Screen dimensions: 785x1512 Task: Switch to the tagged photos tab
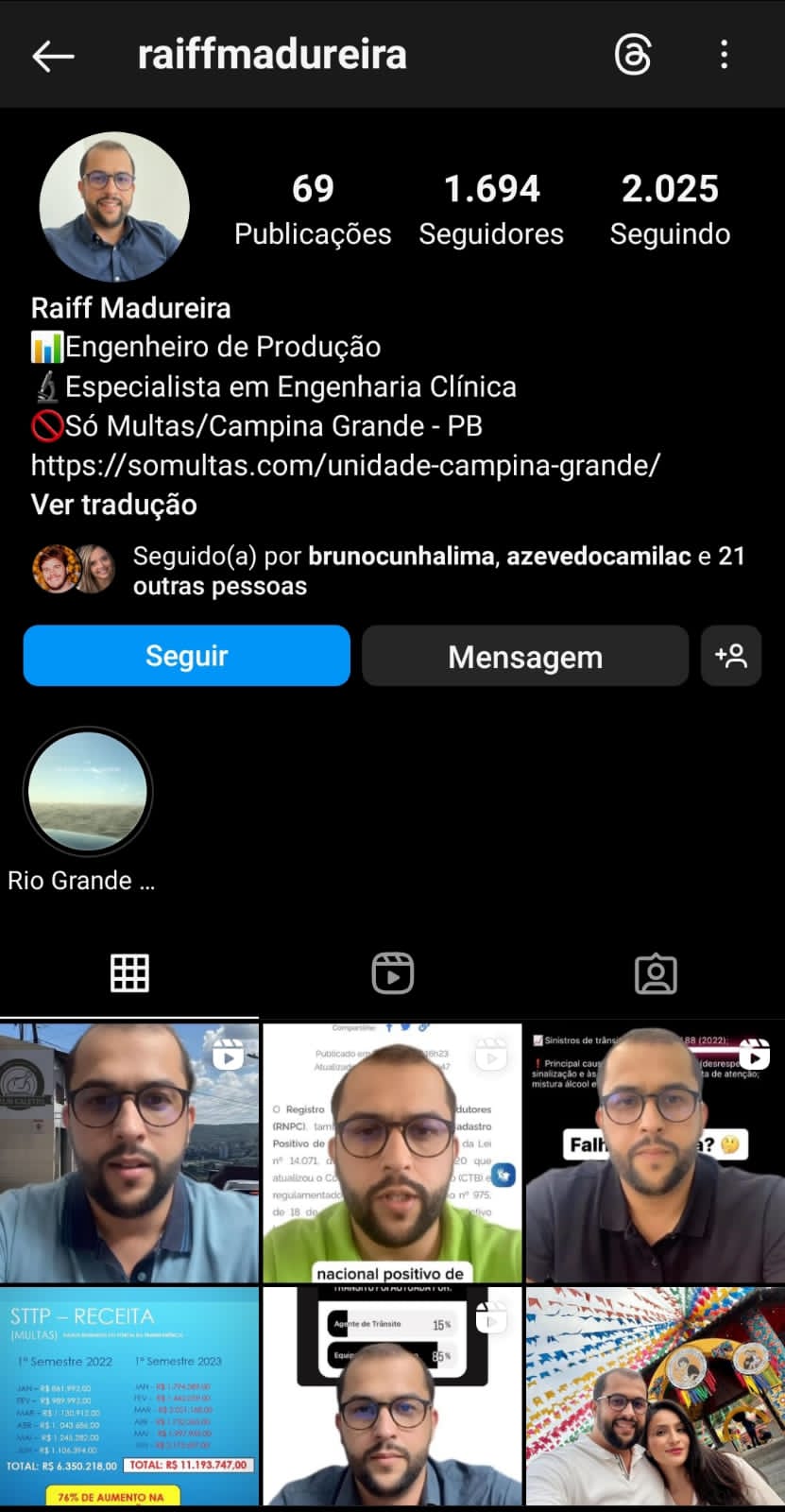point(656,973)
